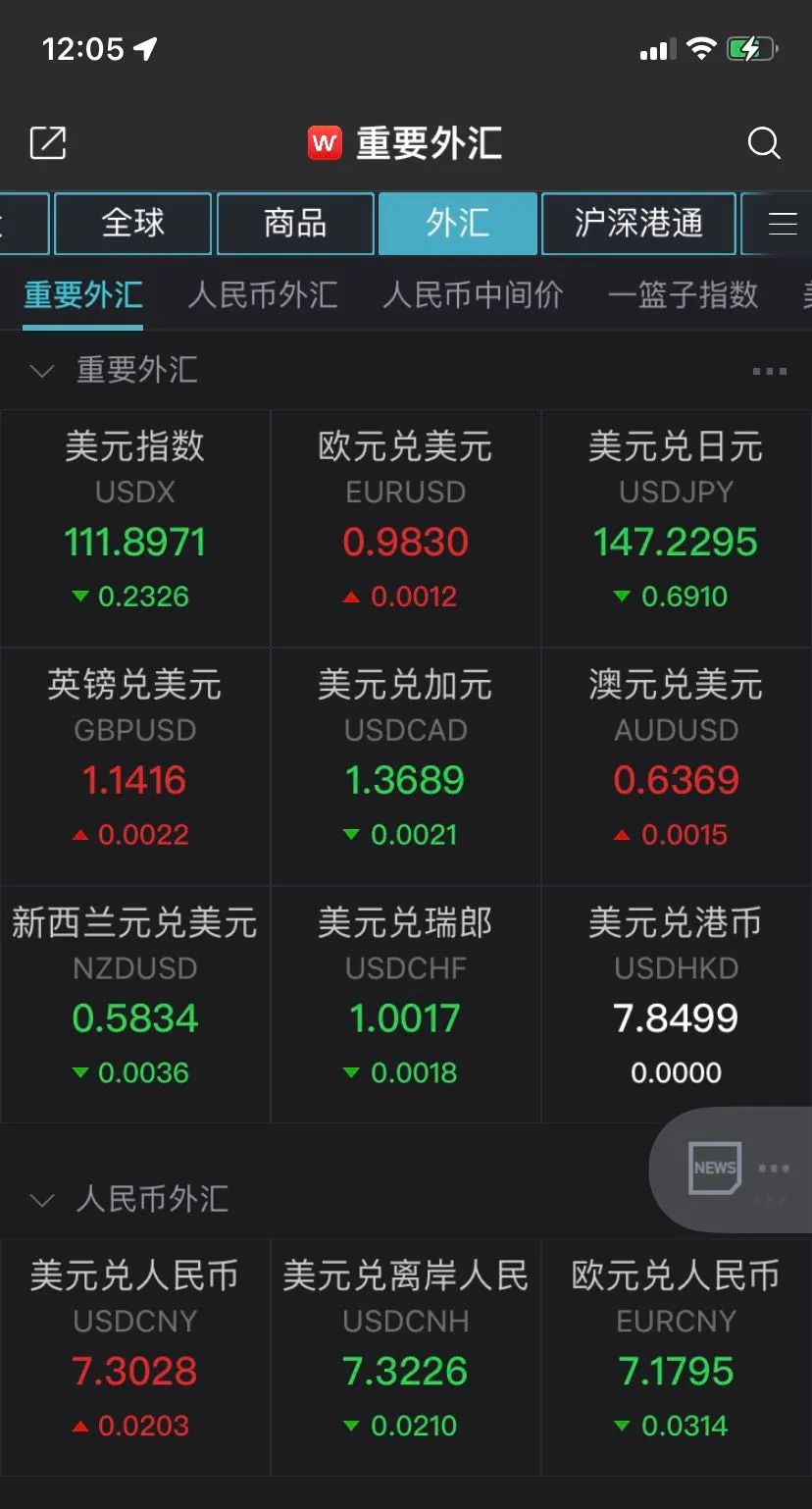This screenshot has width=812, height=1509.
Task: Tap the floating NEWS button
Action: pyautogui.click(x=716, y=1168)
